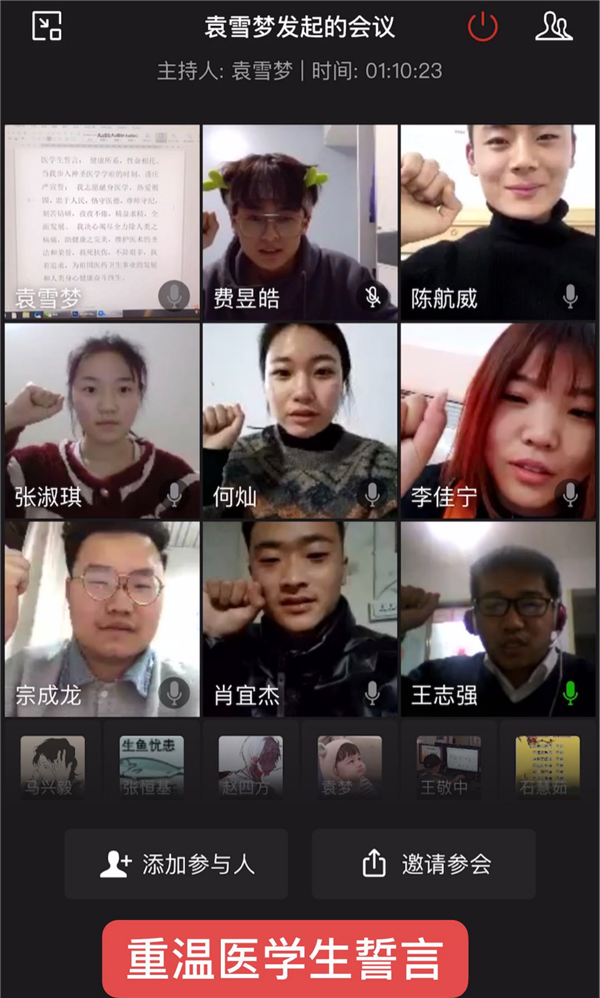Minimize the meeting window

coord(47,26)
